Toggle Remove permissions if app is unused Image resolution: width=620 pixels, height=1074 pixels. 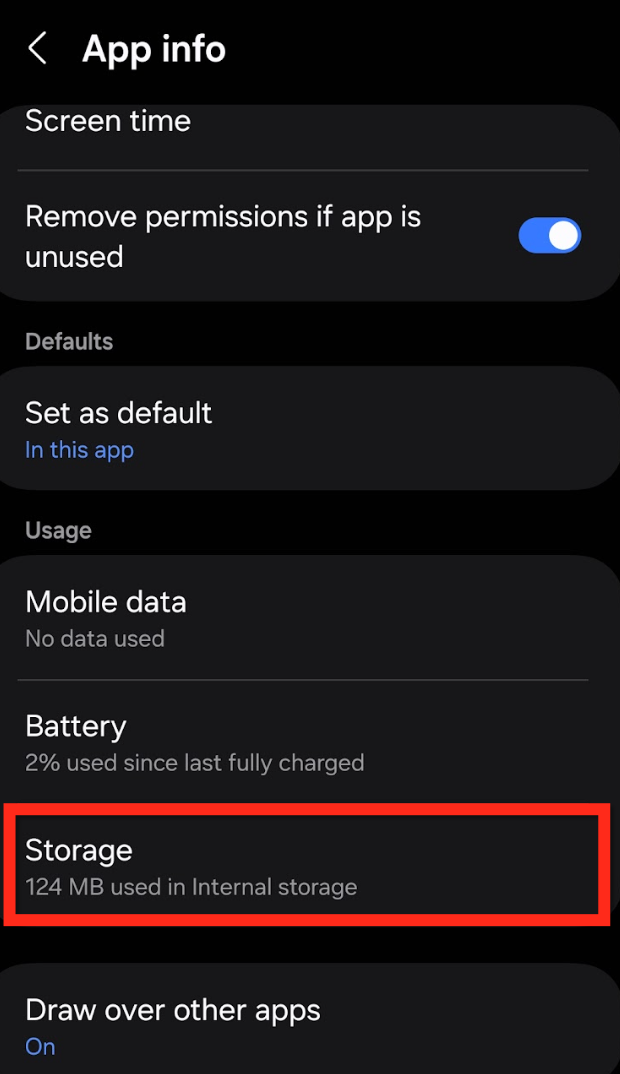point(549,236)
